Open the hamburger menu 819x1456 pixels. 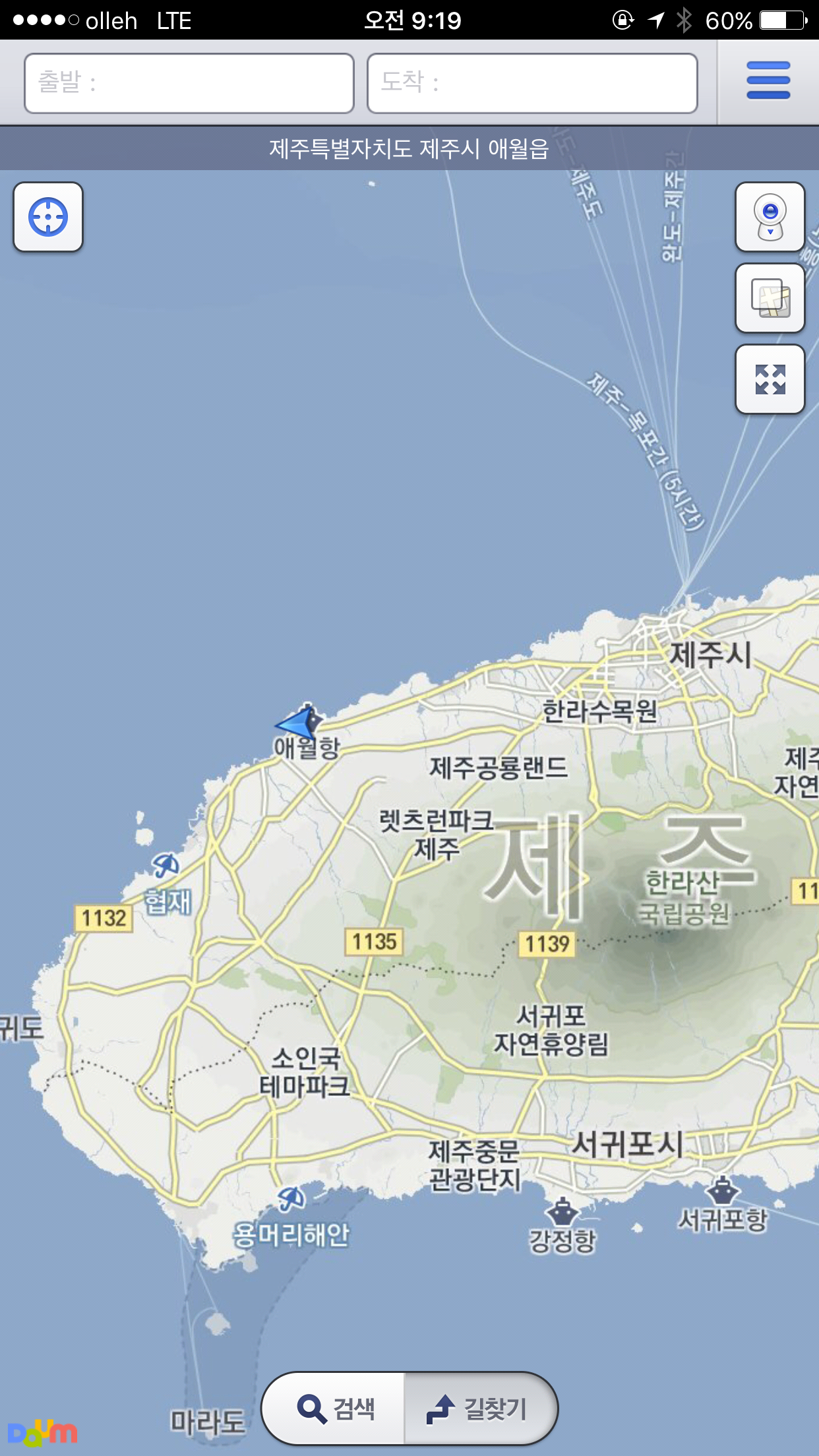(x=768, y=81)
